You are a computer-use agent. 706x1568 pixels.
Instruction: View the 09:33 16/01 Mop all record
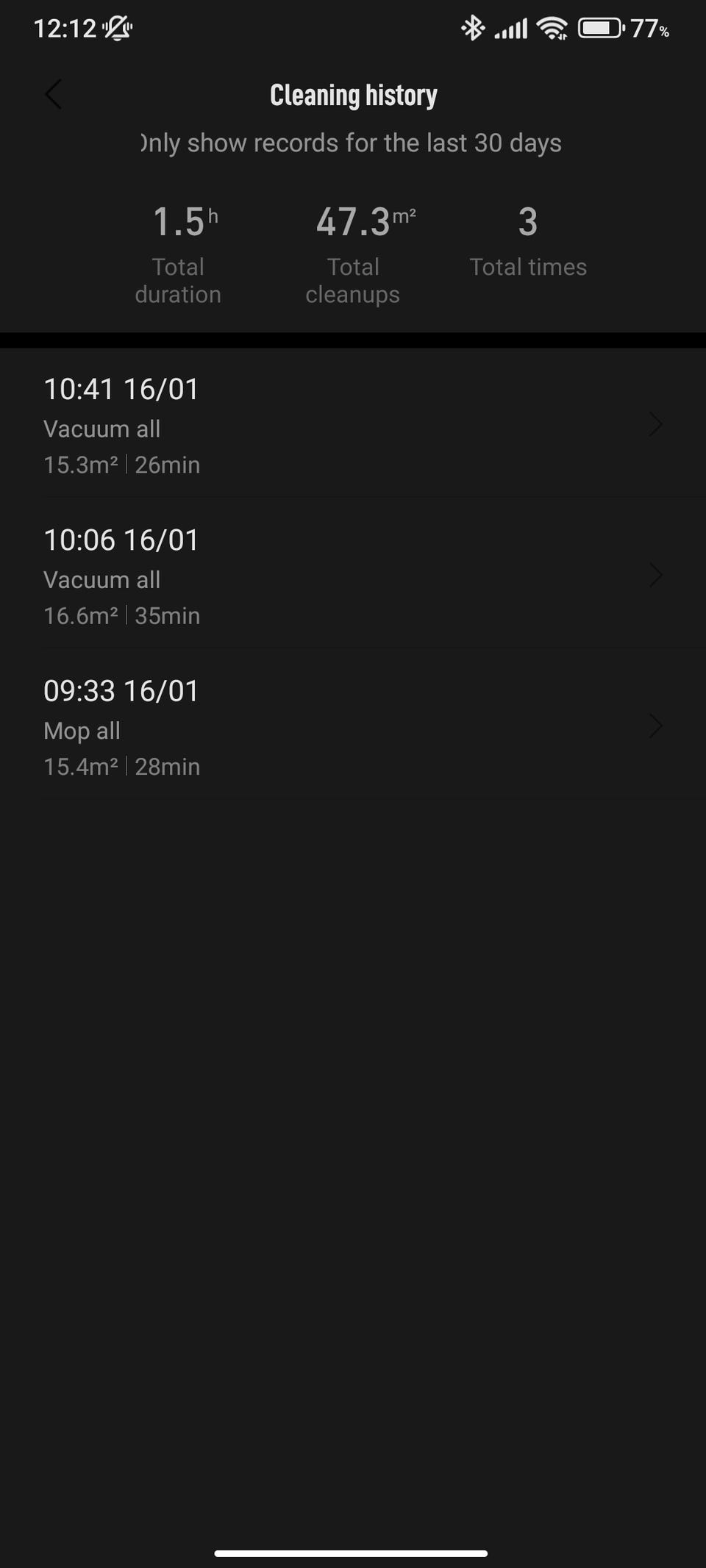[x=353, y=727]
